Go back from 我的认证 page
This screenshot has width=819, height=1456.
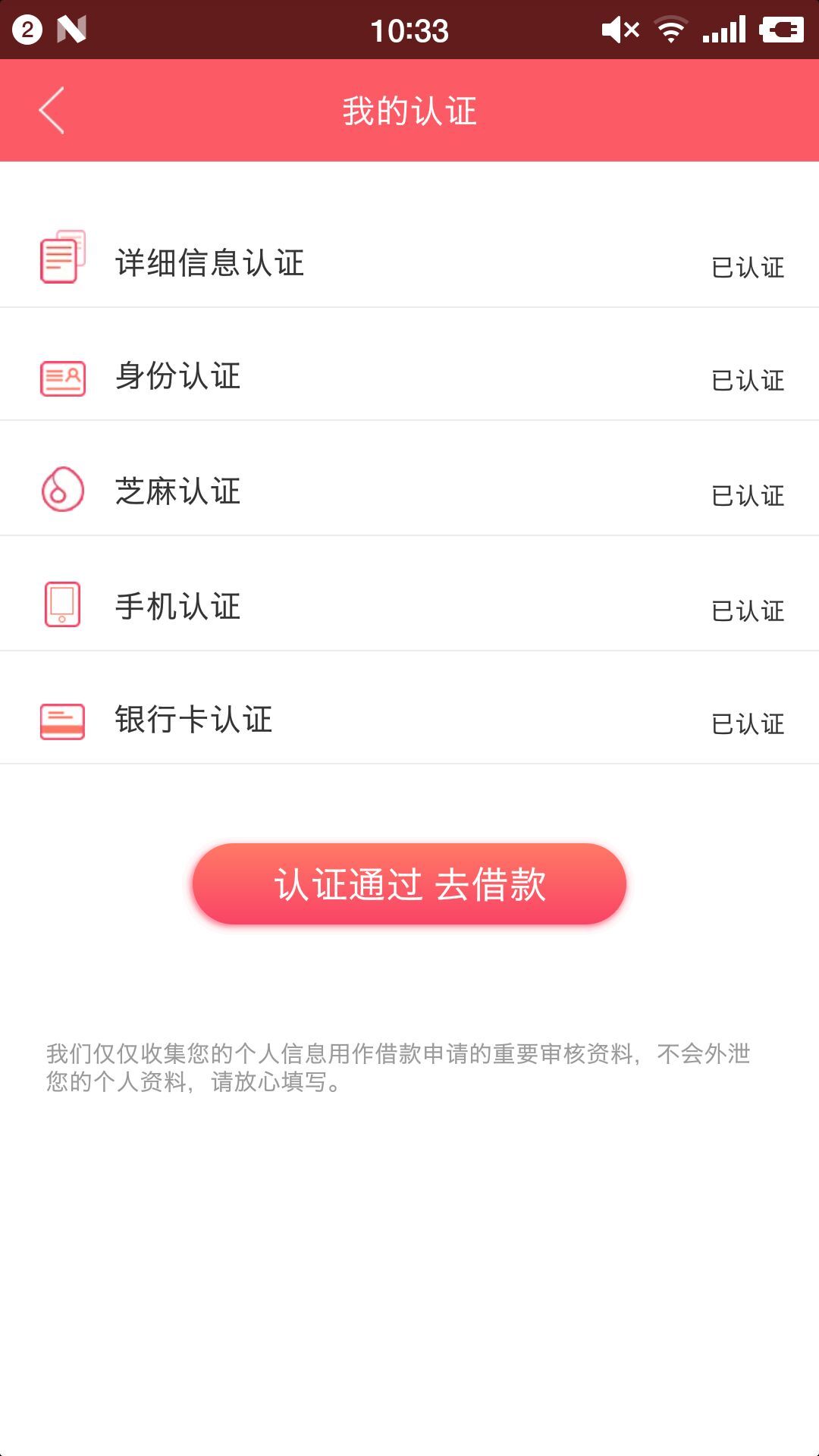coord(52,111)
